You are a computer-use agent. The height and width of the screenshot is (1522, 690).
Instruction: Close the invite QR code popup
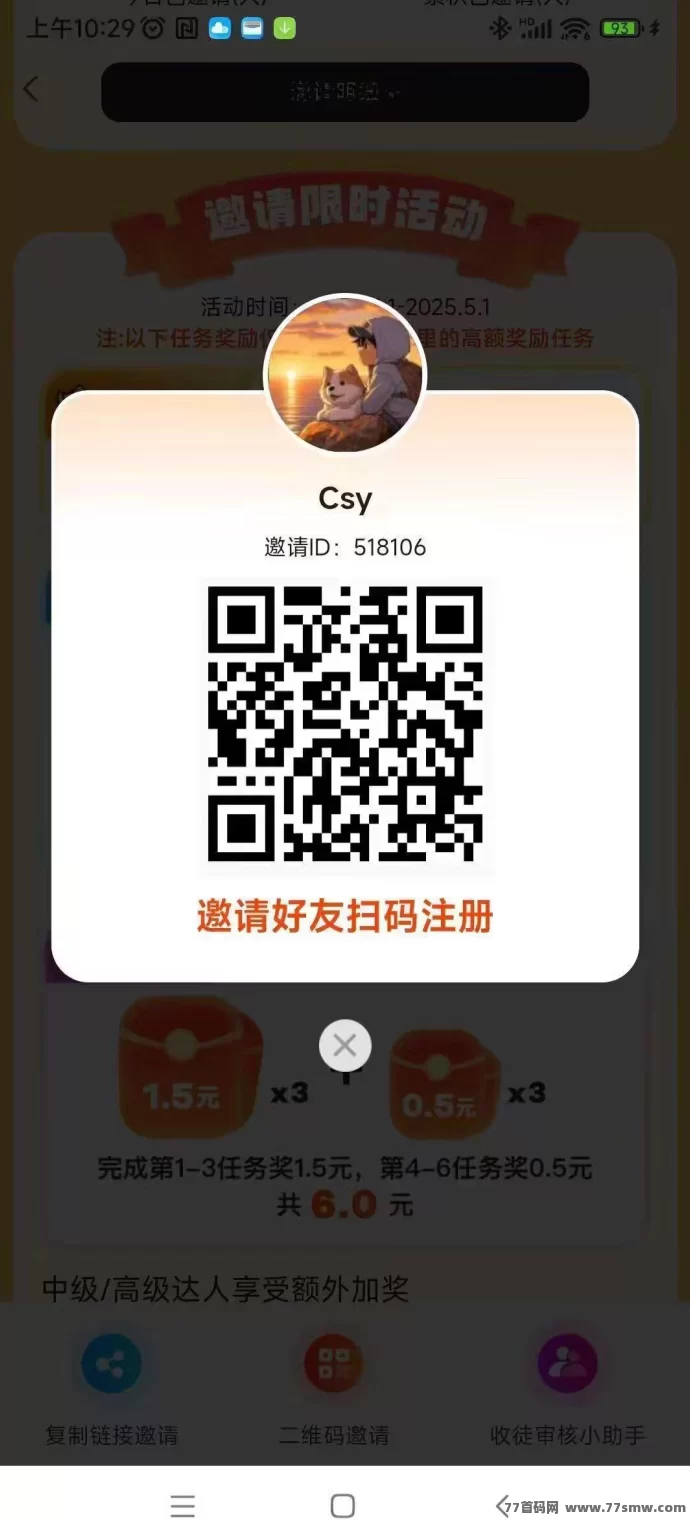click(345, 1046)
